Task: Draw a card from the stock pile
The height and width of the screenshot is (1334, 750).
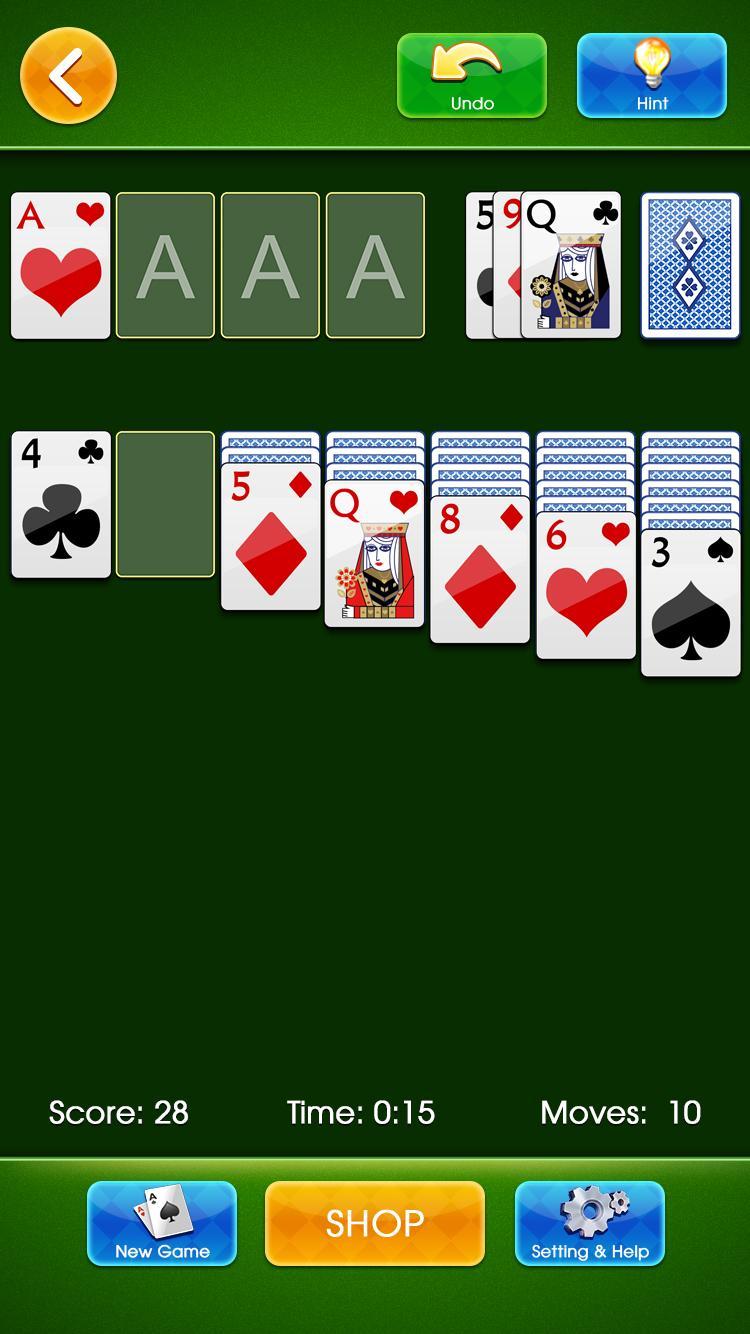Action: pos(690,265)
